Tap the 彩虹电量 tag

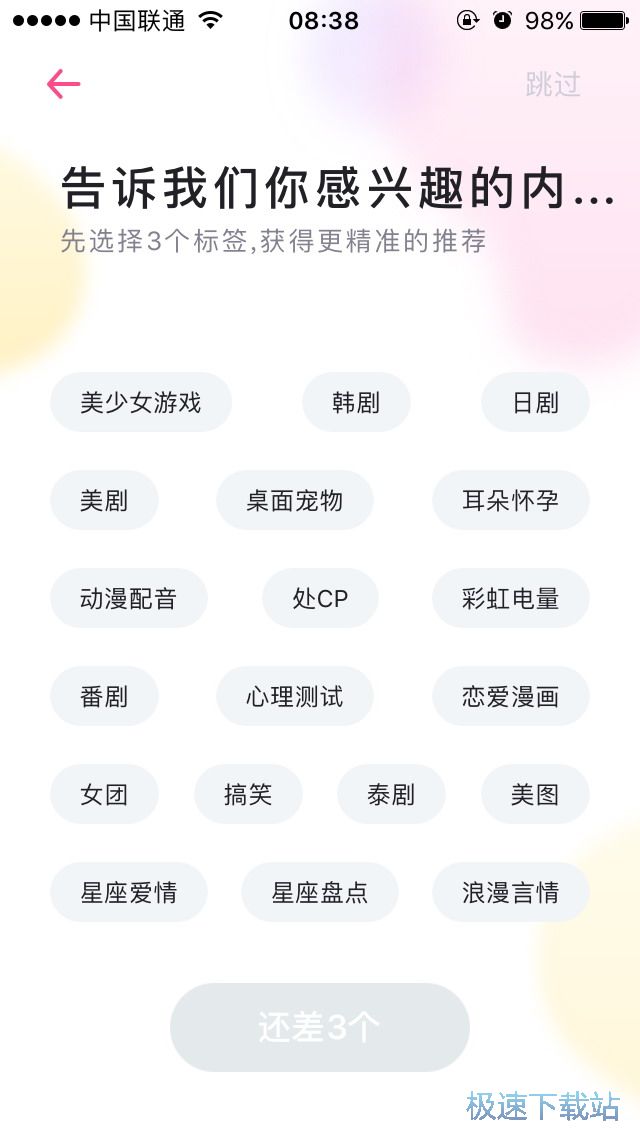pos(510,599)
